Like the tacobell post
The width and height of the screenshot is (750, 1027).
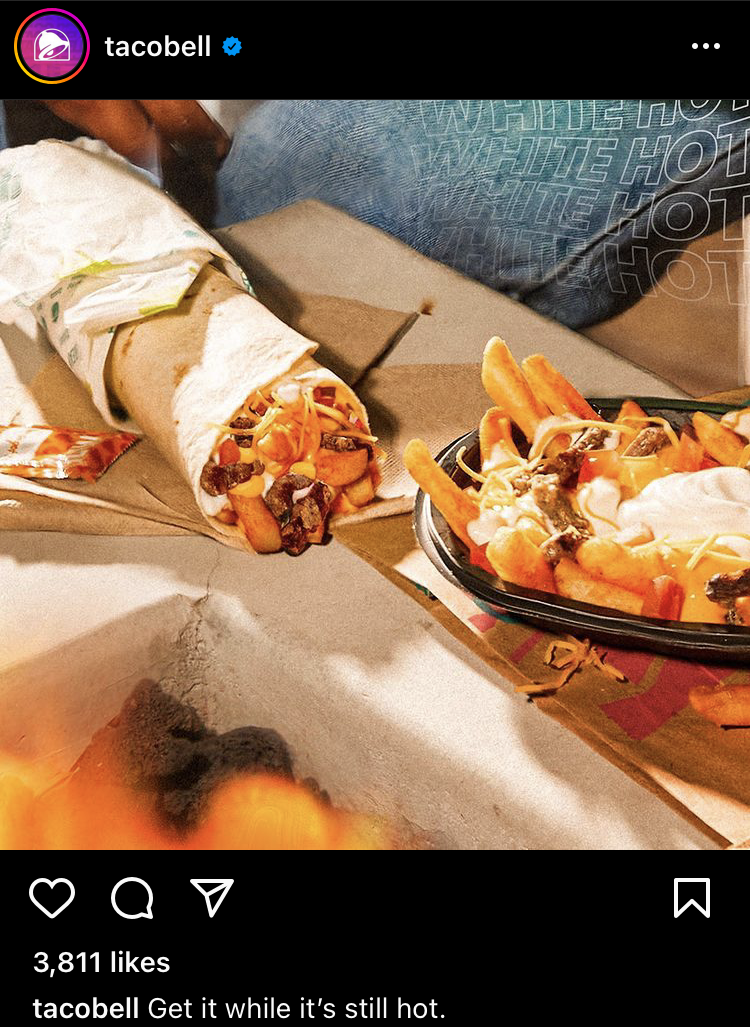click(x=52, y=897)
